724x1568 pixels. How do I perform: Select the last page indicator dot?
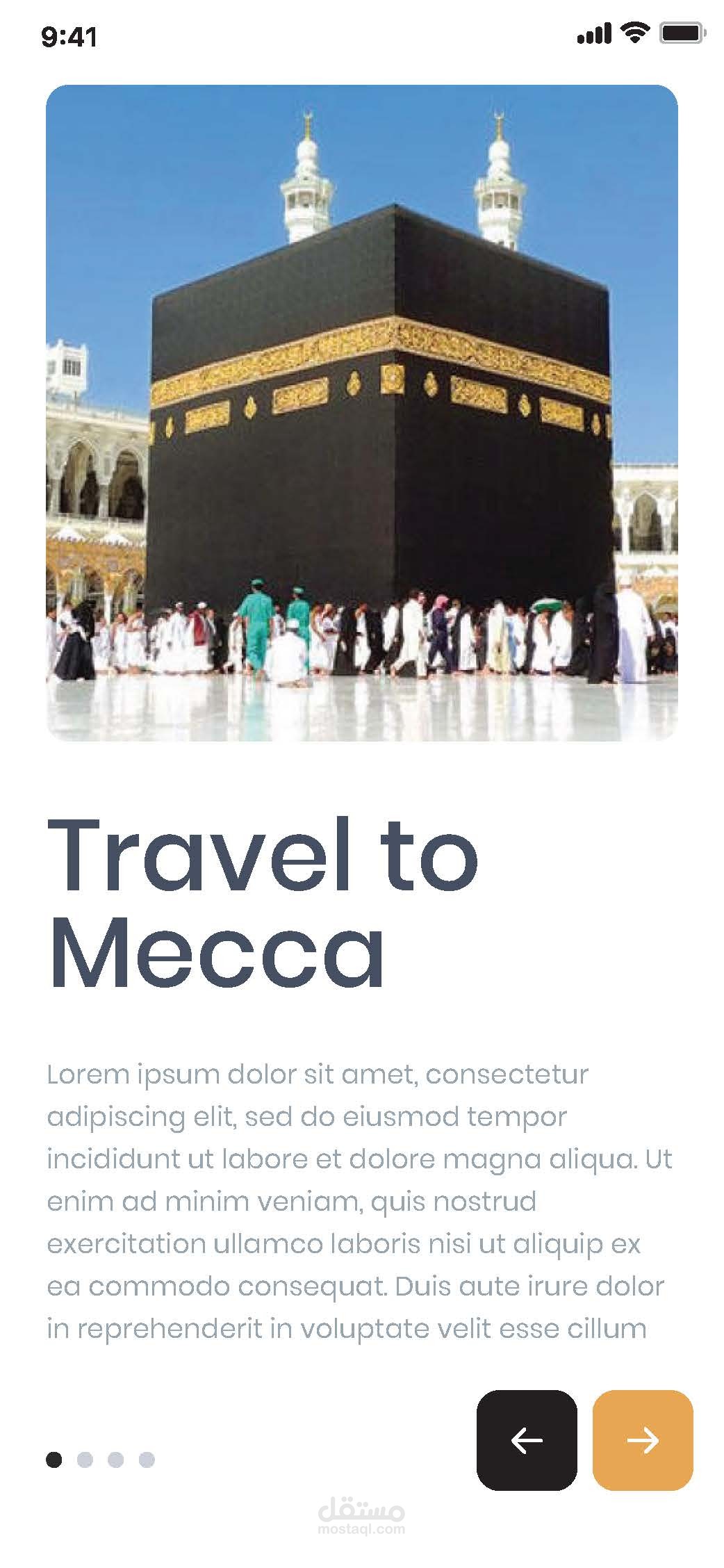(x=147, y=1460)
